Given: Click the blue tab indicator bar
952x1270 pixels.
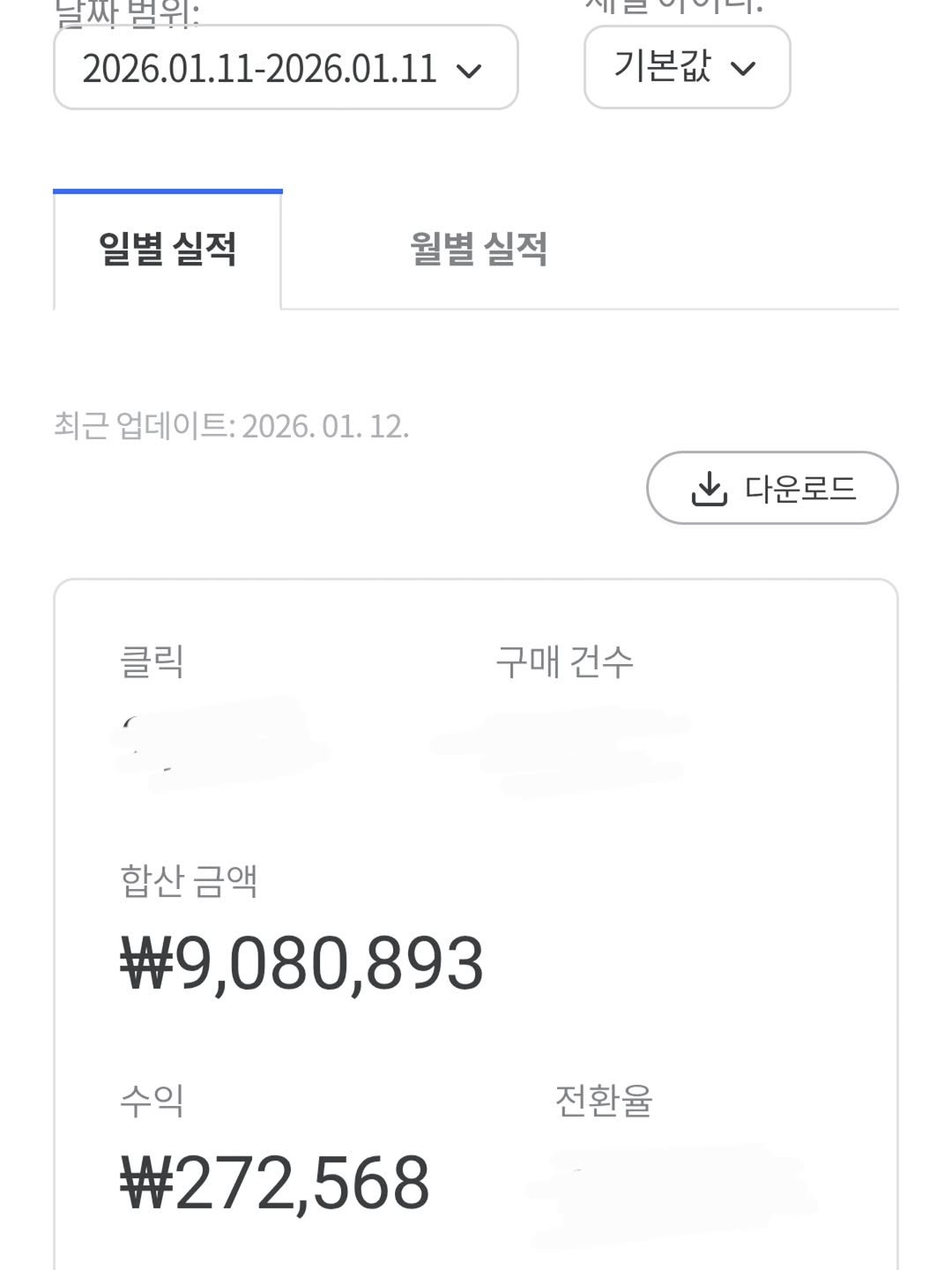Looking at the screenshot, I should point(167,190).
